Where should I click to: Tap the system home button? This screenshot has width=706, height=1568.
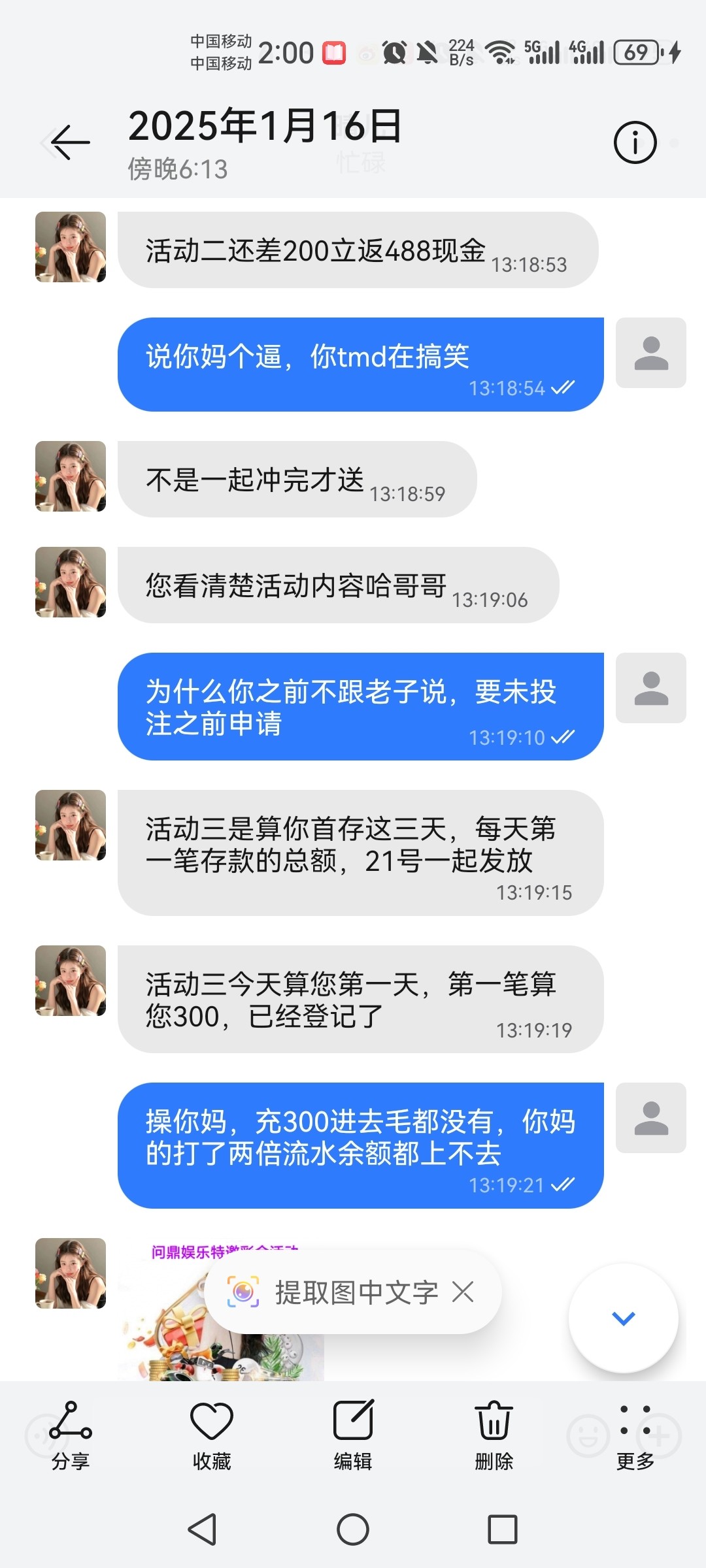click(353, 1529)
